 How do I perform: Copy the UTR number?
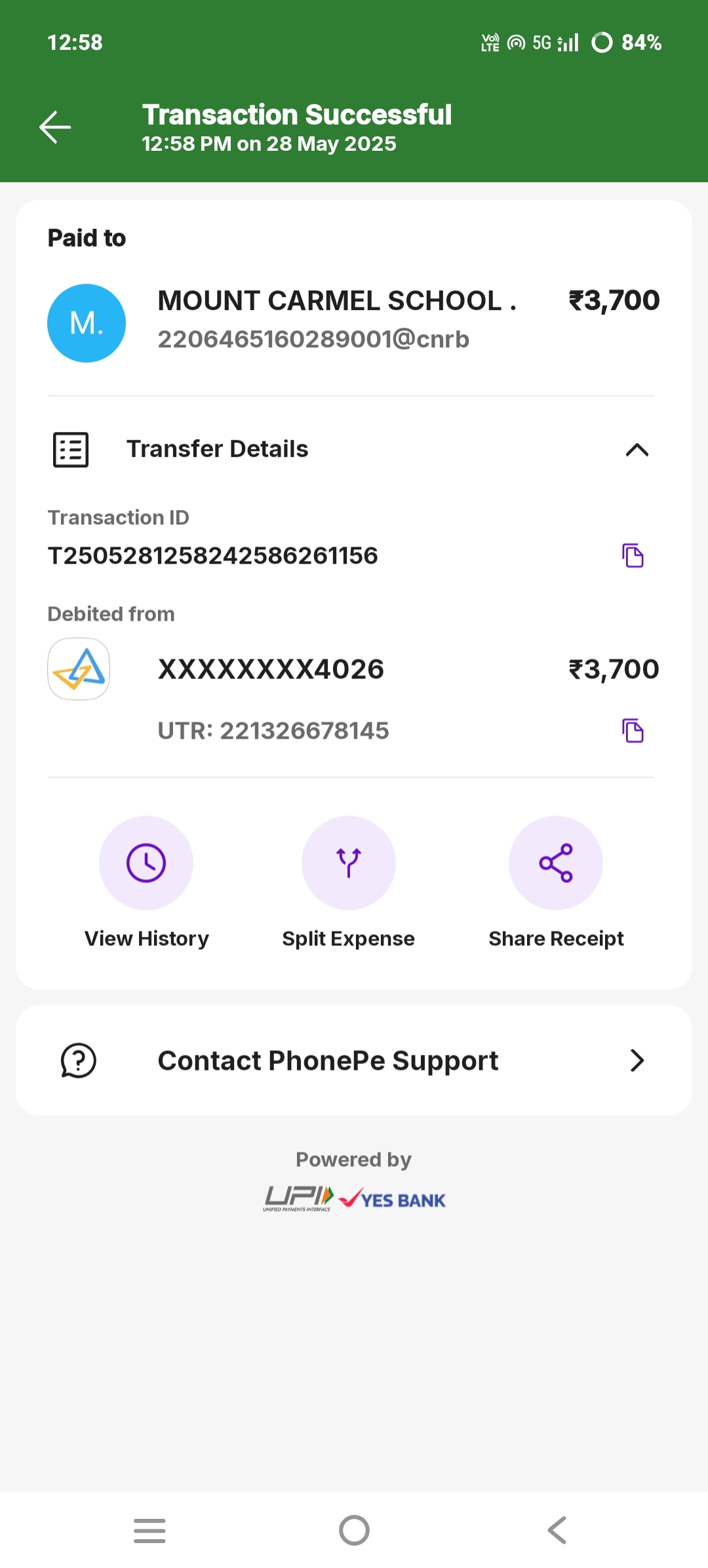point(633,730)
